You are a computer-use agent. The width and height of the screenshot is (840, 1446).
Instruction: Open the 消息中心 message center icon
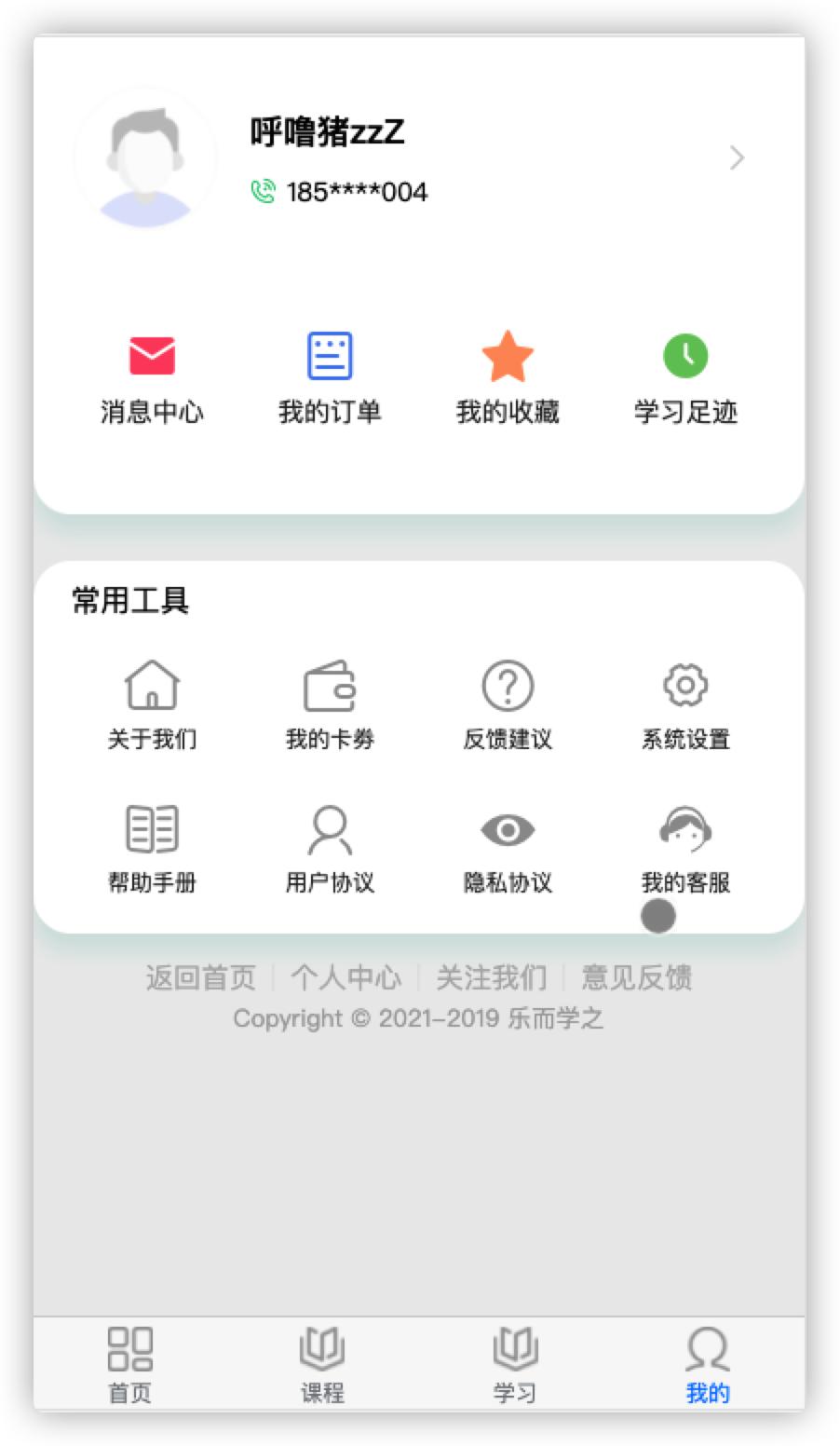[x=152, y=355]
